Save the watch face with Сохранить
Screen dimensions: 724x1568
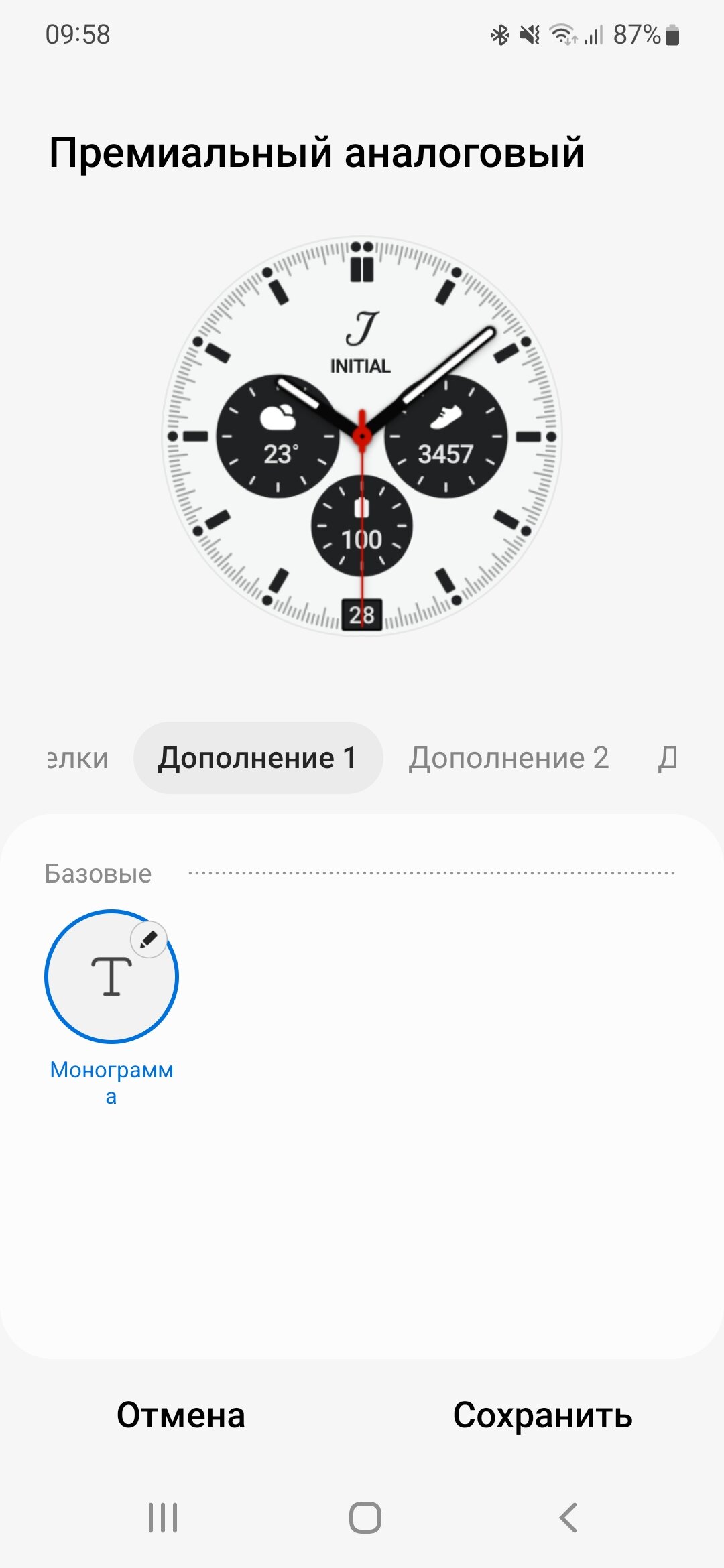tap(543, 1415)
